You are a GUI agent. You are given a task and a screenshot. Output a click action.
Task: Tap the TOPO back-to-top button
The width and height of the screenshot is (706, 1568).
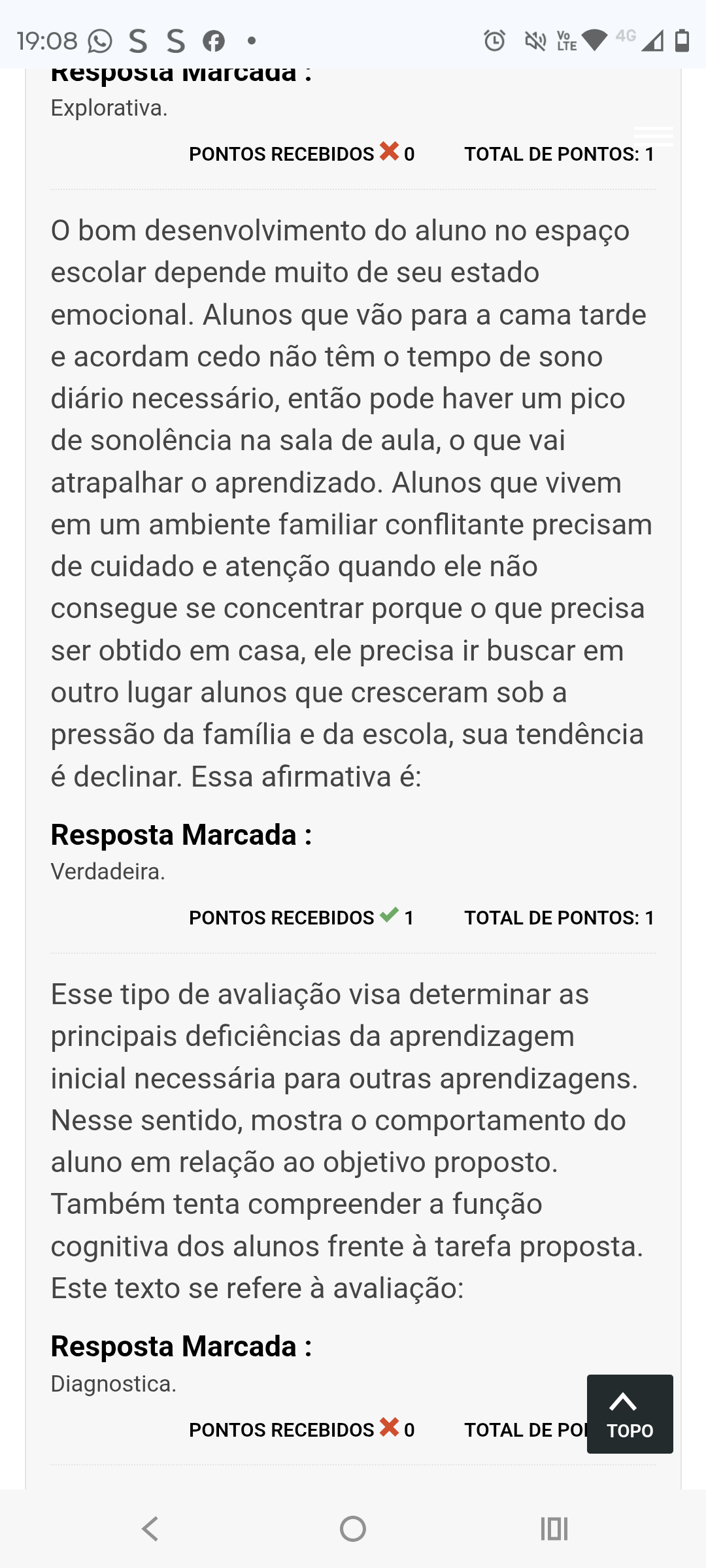[x=630, y=1414]
